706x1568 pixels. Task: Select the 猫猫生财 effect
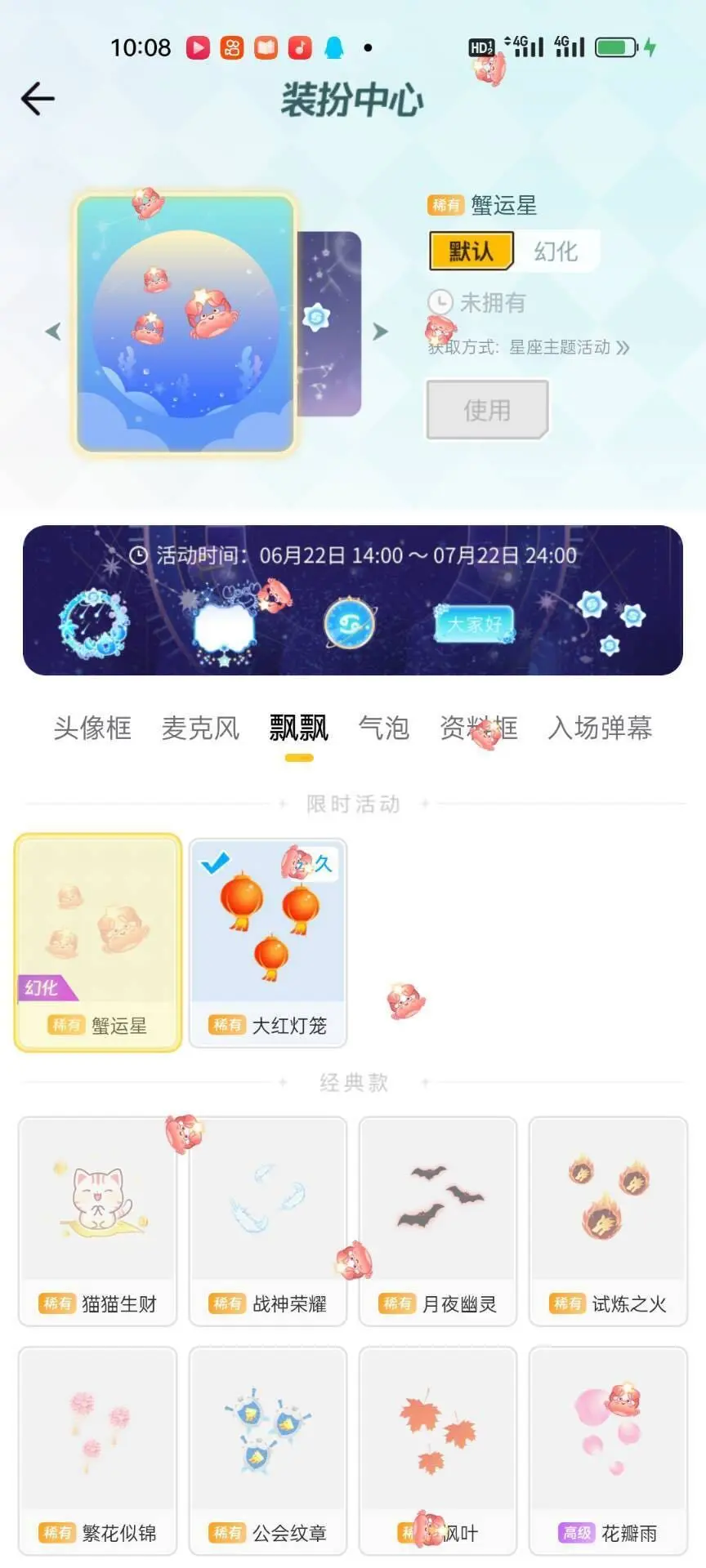tap(98, 1222)
